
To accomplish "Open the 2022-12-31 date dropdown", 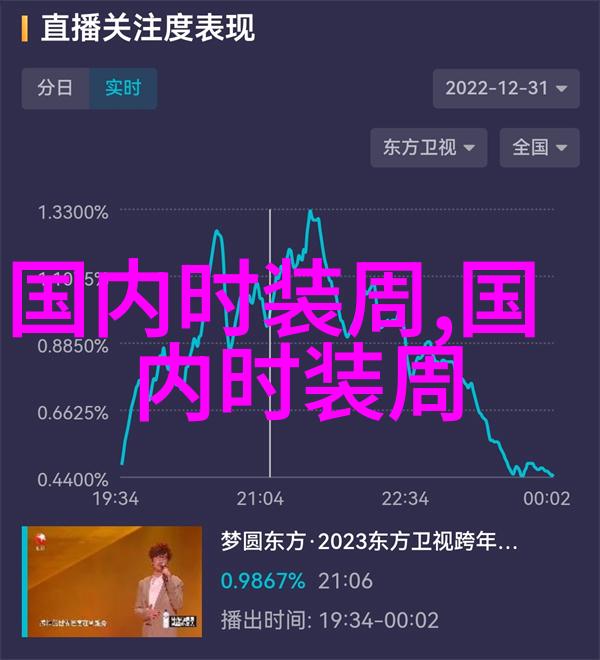I will coord(506,87).
